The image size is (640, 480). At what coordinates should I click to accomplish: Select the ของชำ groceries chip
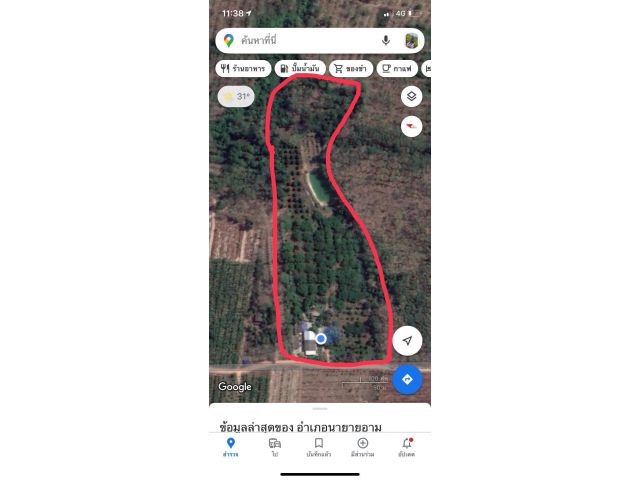351,69
